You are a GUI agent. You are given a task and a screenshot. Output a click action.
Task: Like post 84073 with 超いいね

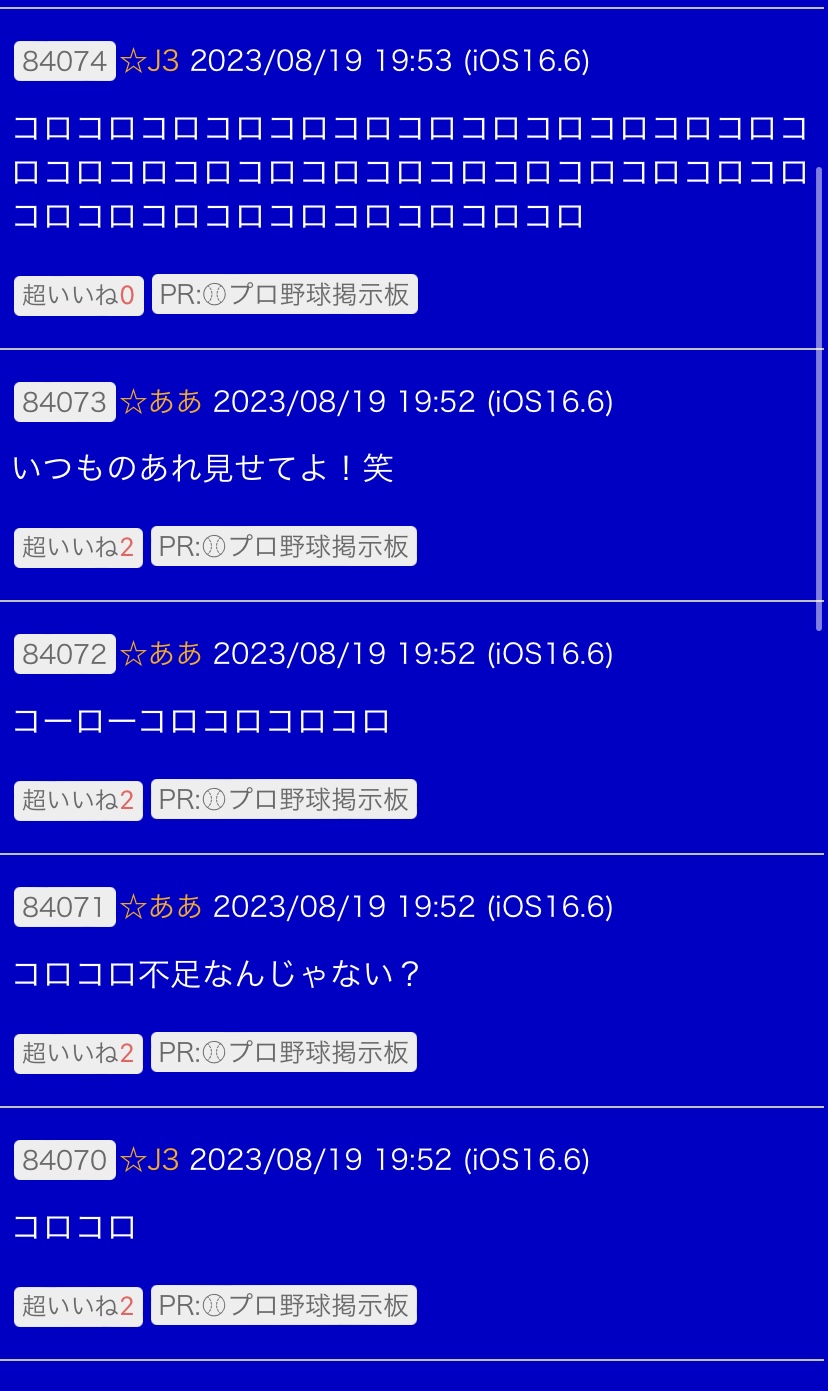pos(78,547)
